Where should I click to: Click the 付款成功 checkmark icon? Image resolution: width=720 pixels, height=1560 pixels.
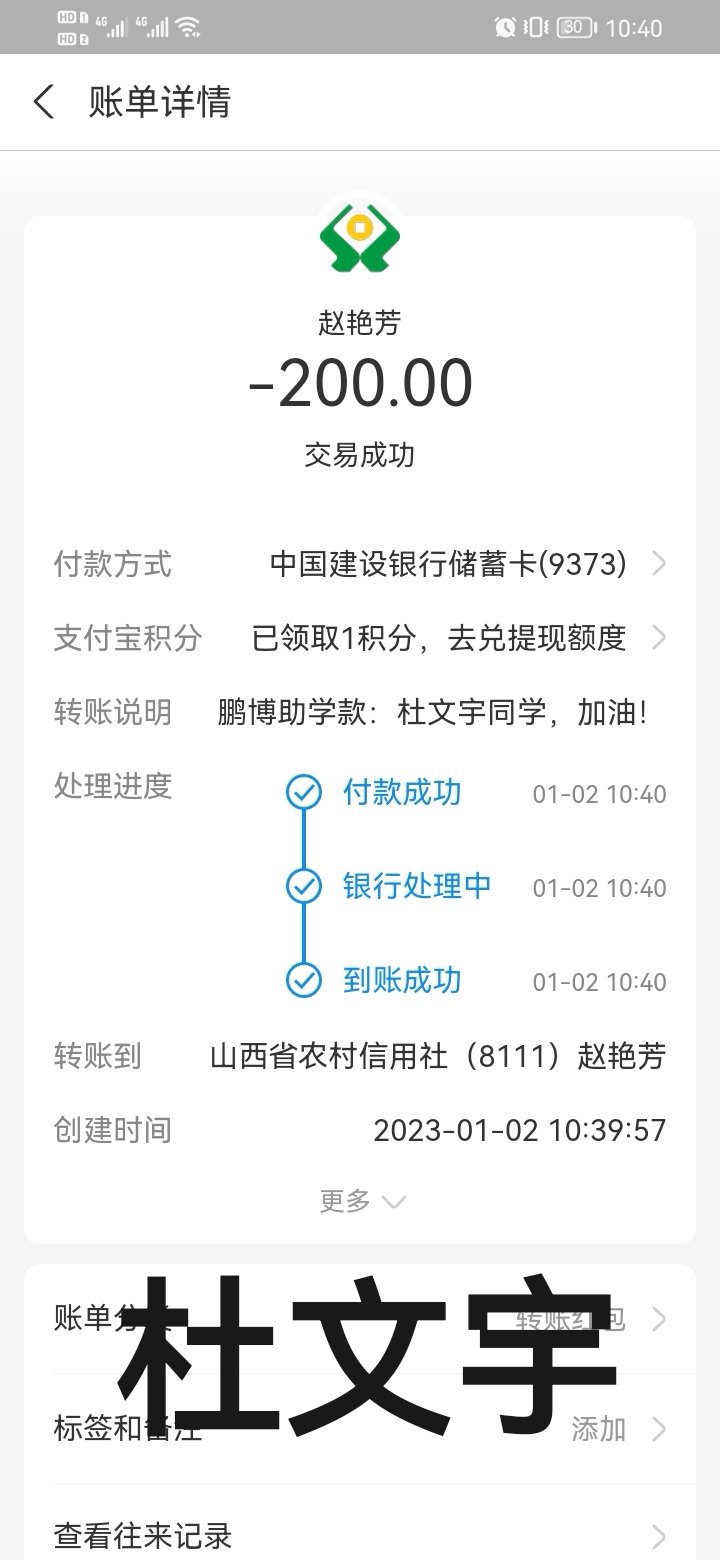pyautogui.click(x=303, y=793)
